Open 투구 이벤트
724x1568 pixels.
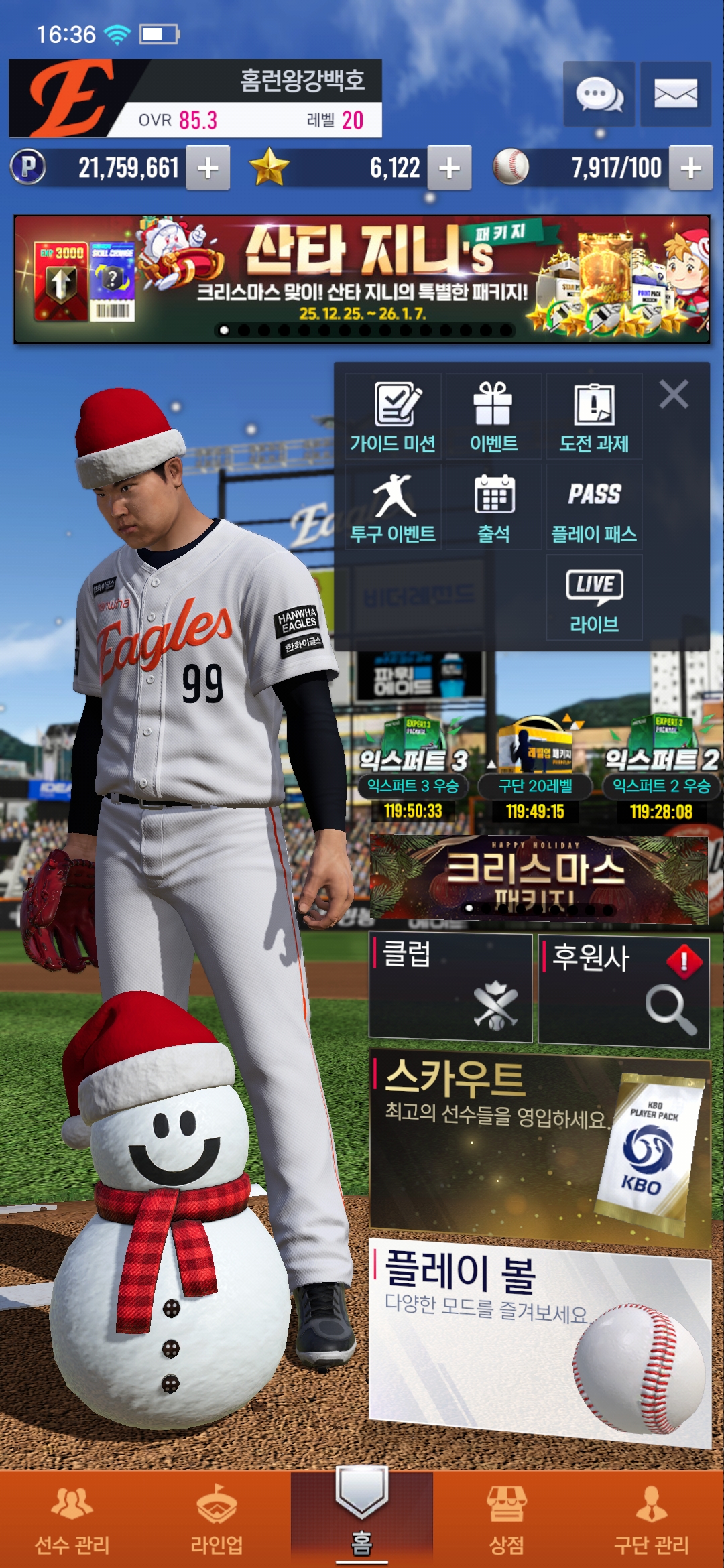394,507
